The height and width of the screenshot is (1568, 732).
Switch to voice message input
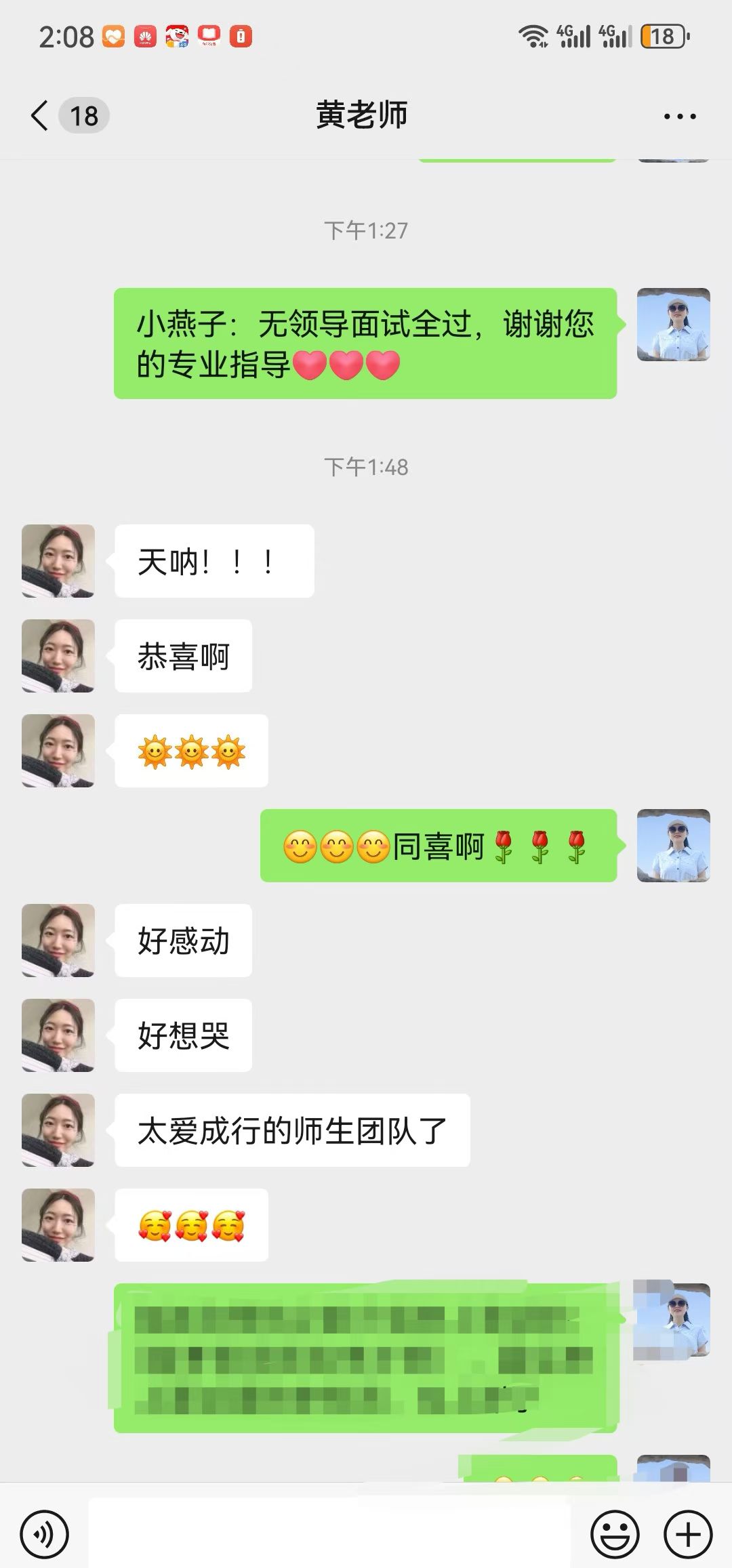45,1534
